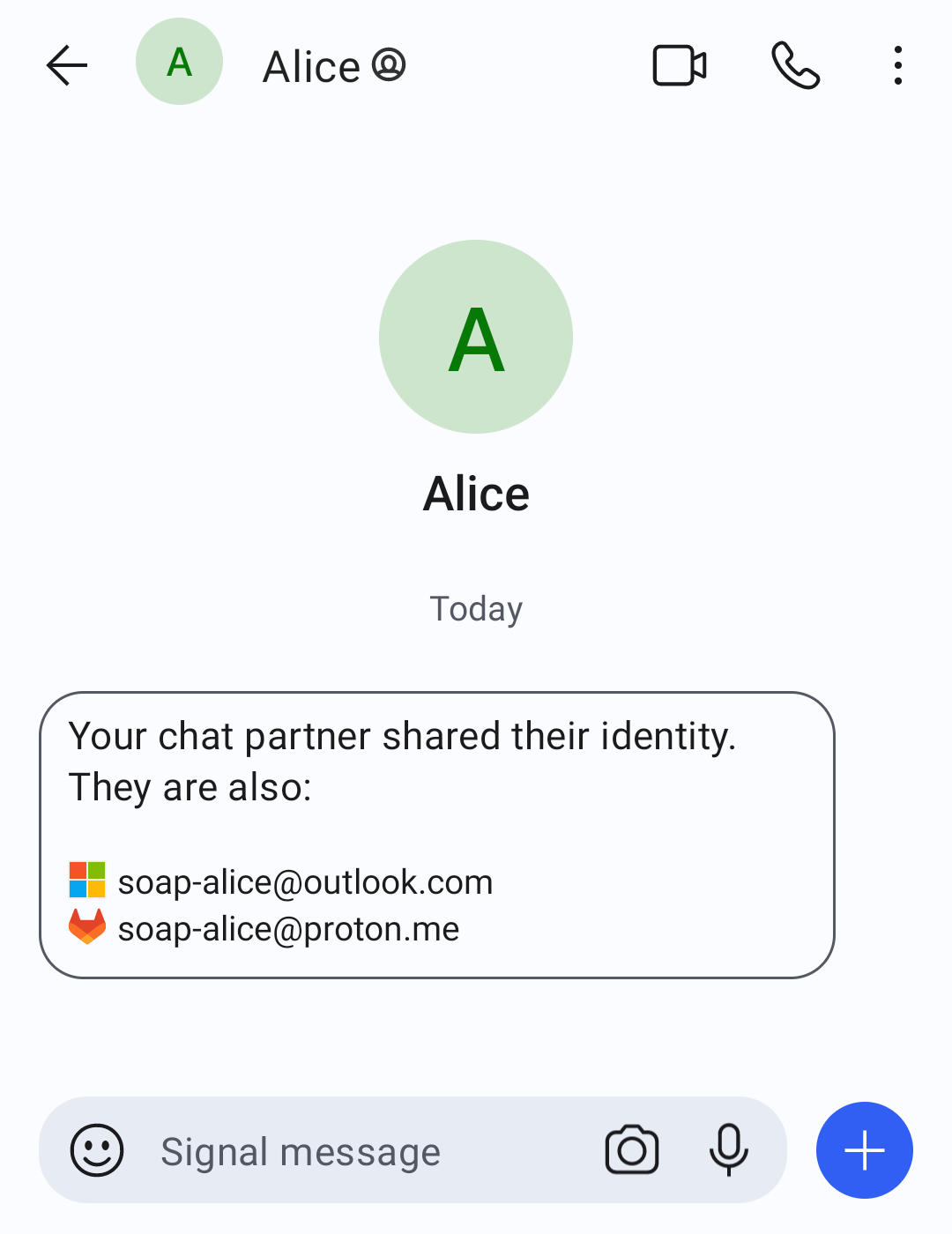Screen dimensions: 952x1234
Task: Open the camera to take a photo
Action: click(x=631, y=1150)
